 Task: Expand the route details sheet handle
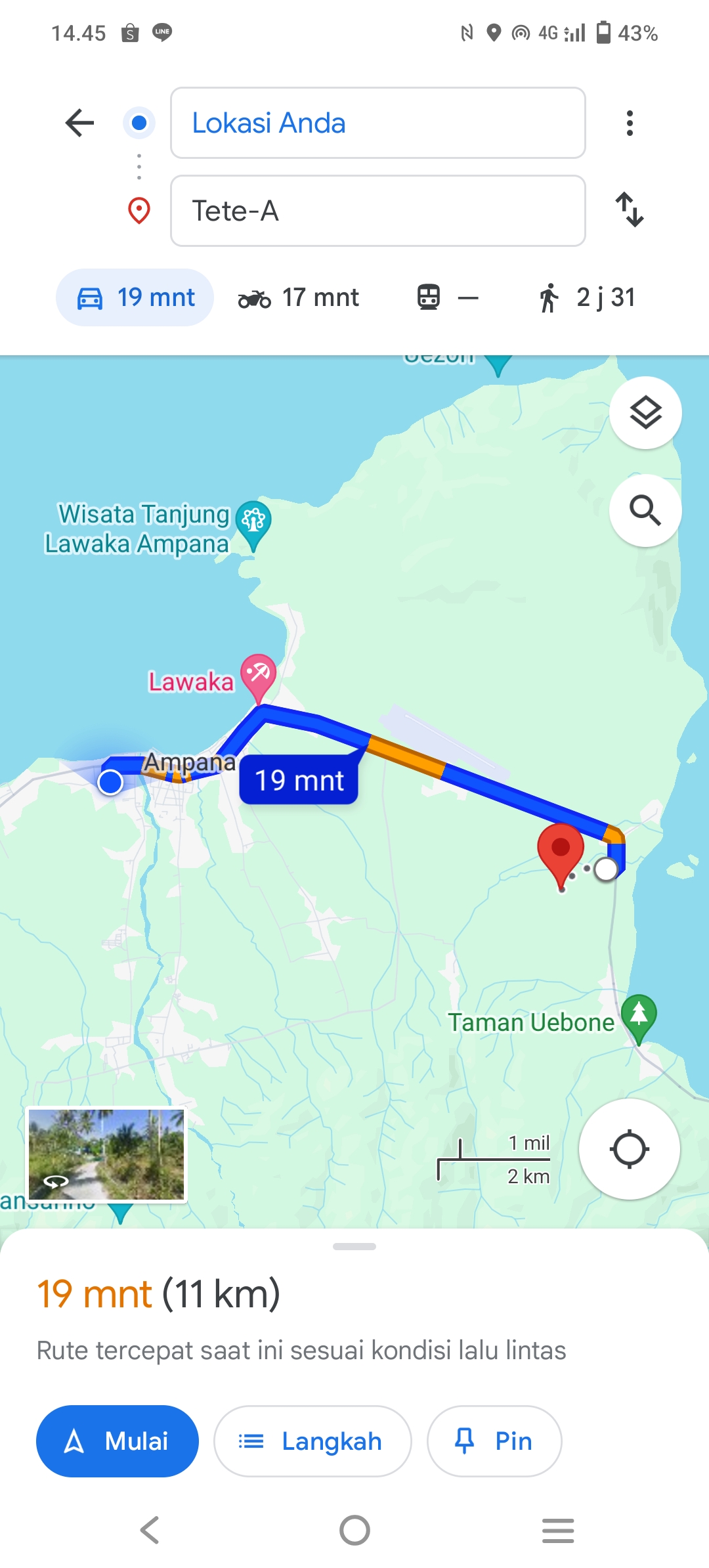point(354,1246)
